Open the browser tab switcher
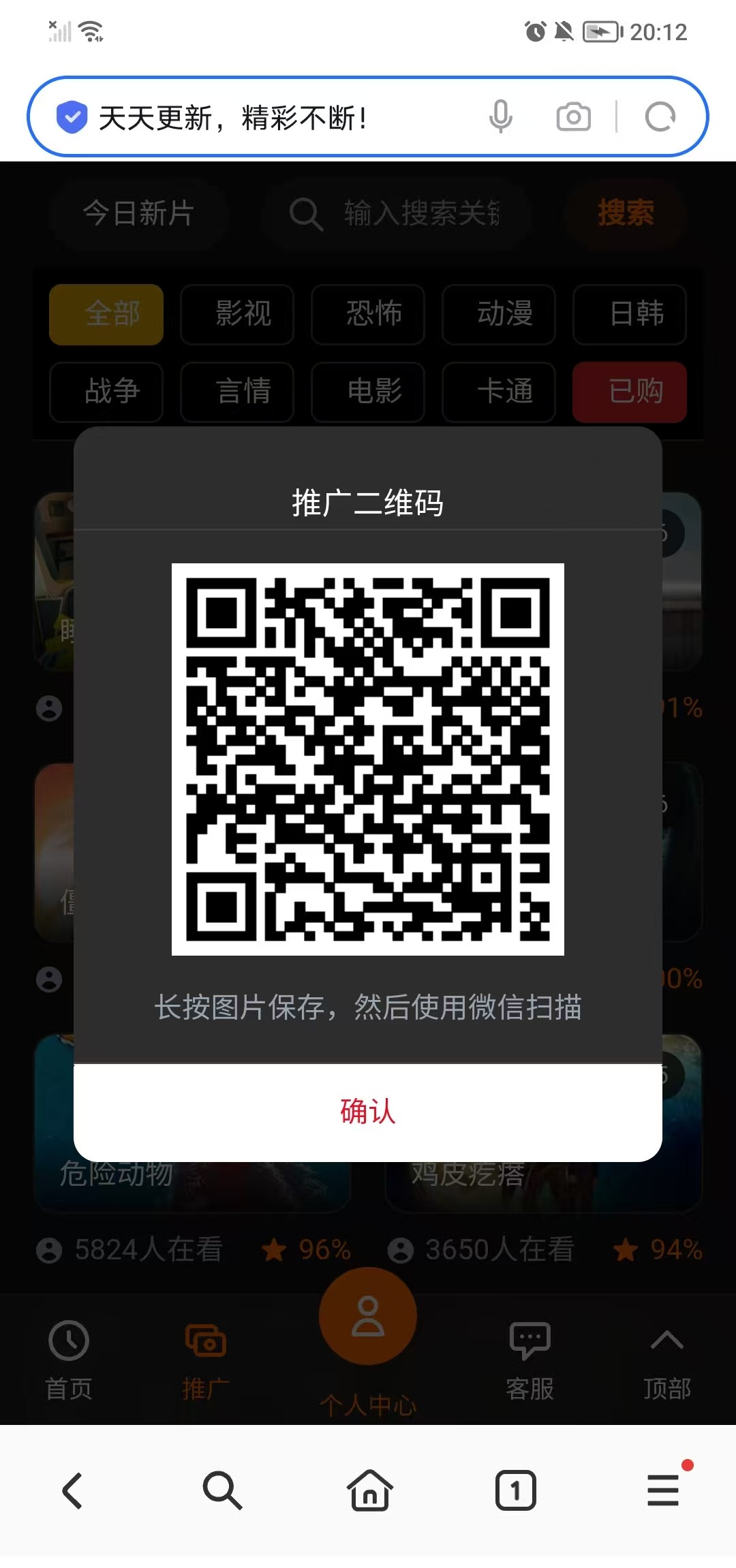 tap(516, 1490)
